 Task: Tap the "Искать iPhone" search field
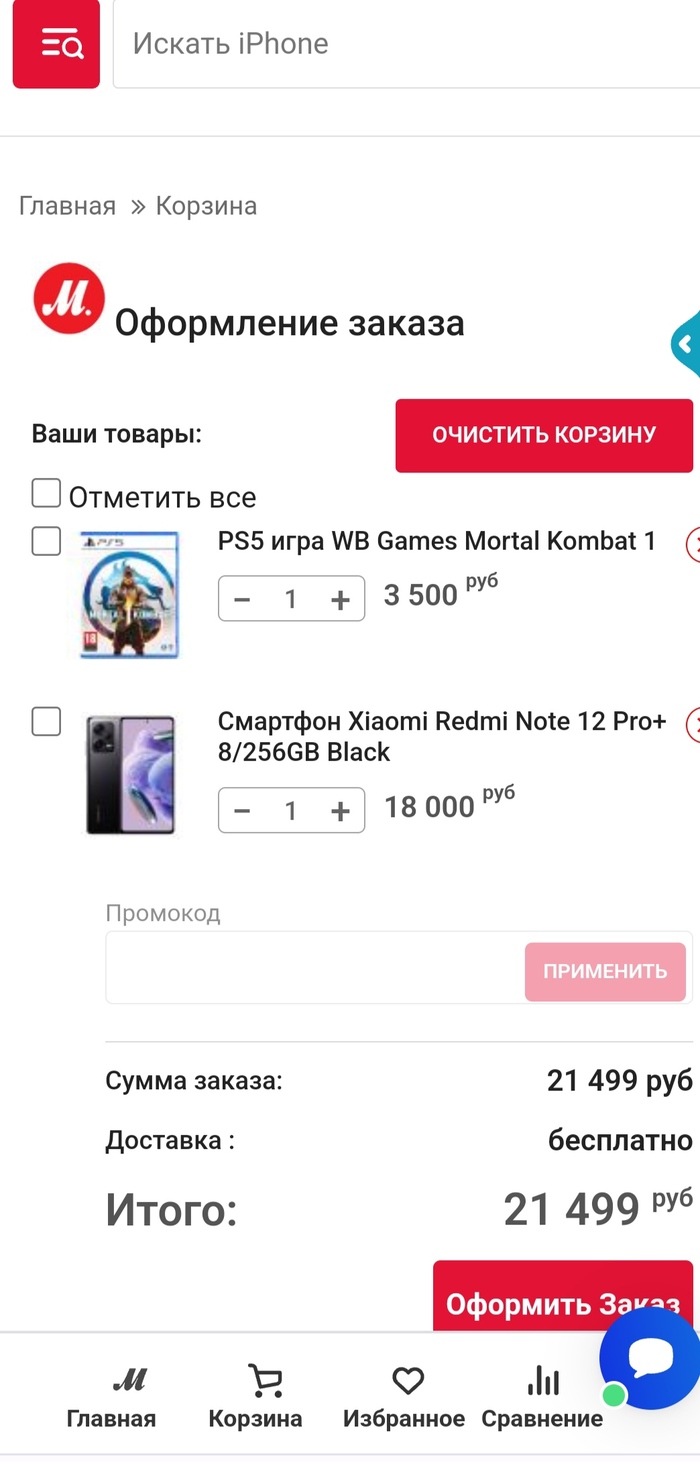400,44
